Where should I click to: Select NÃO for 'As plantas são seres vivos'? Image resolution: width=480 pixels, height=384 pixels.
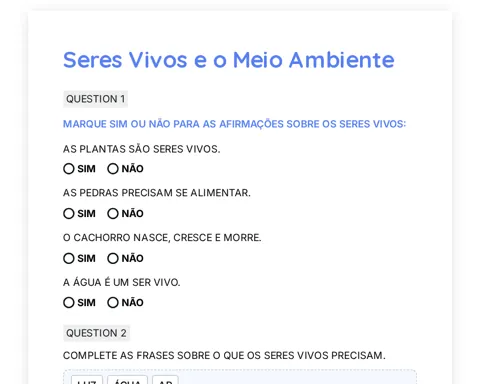point(113,169)
